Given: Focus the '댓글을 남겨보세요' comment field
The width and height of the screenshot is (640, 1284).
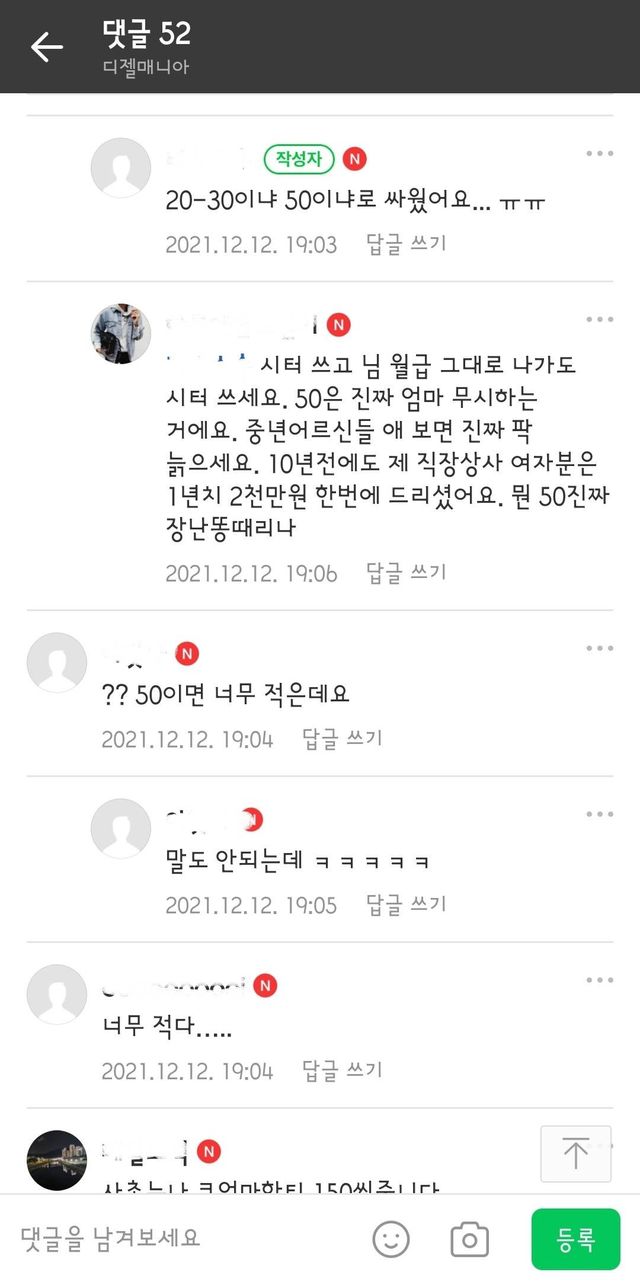Looking at the screenshot, I should point(180,1238).
